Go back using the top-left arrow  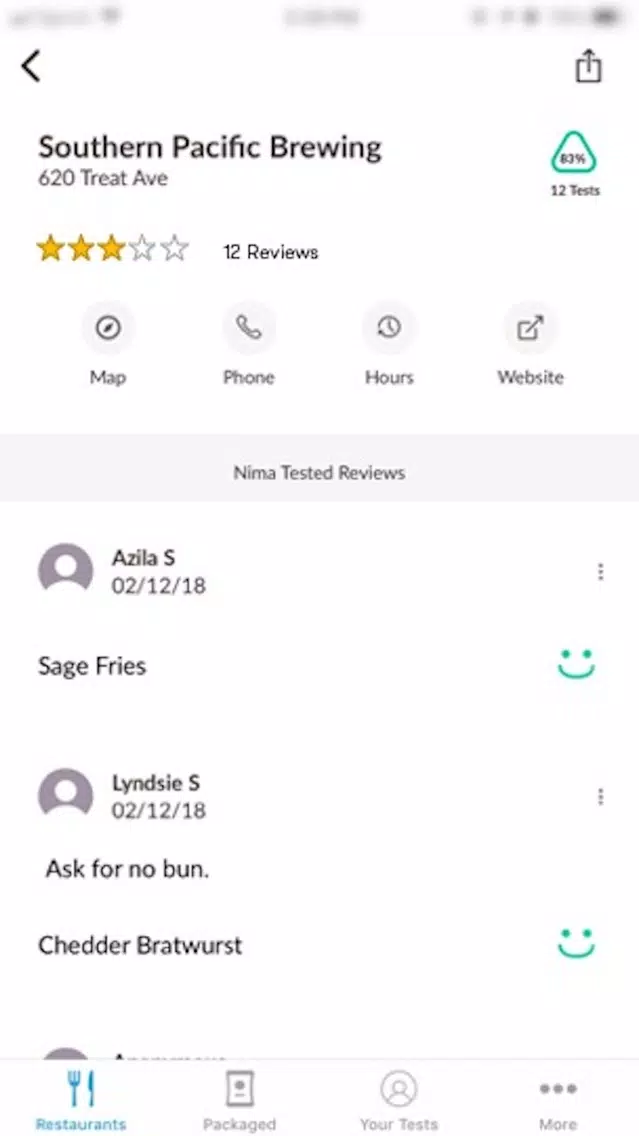(30, 66)
